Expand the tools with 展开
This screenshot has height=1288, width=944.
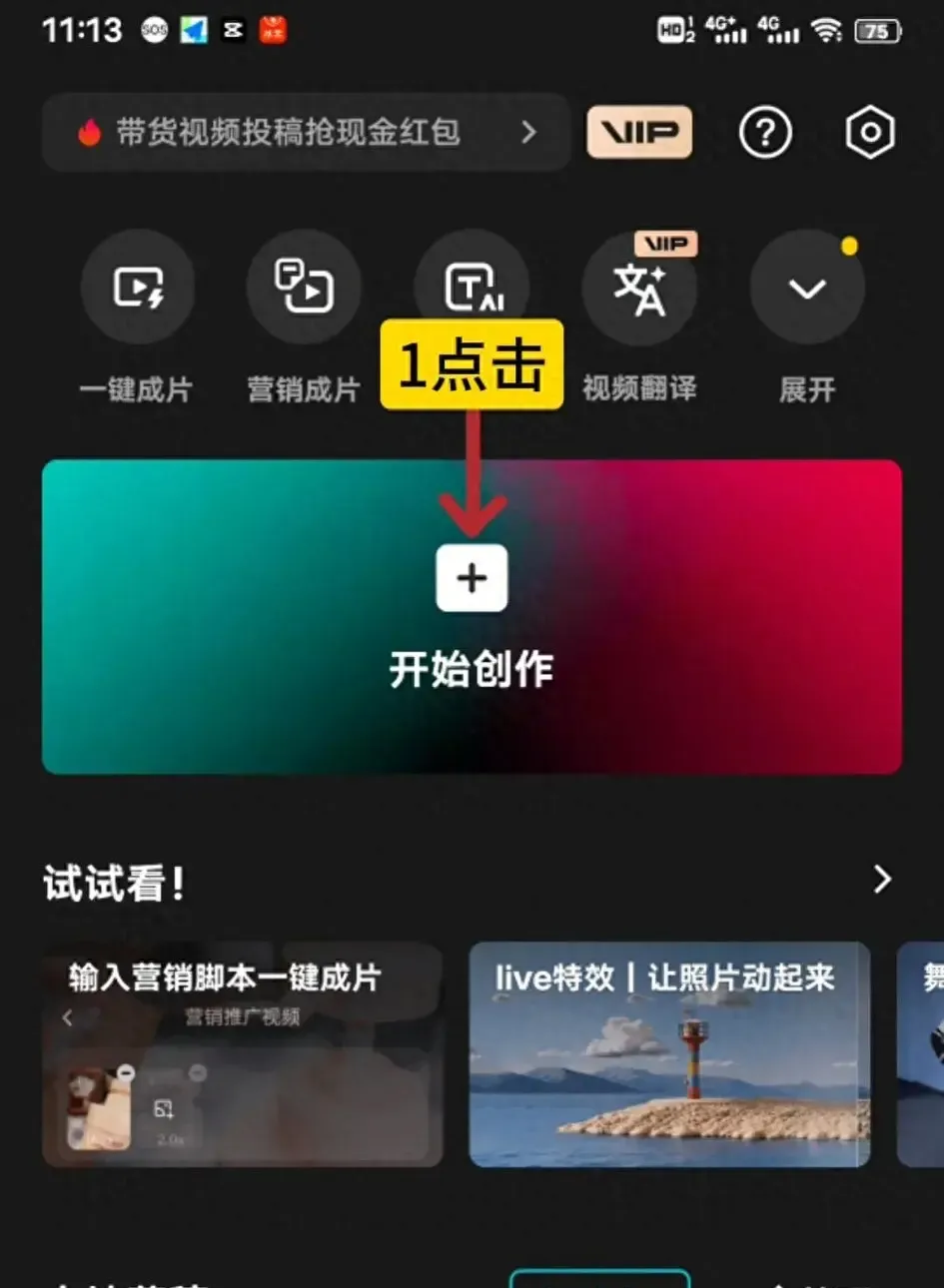[807, 288]
